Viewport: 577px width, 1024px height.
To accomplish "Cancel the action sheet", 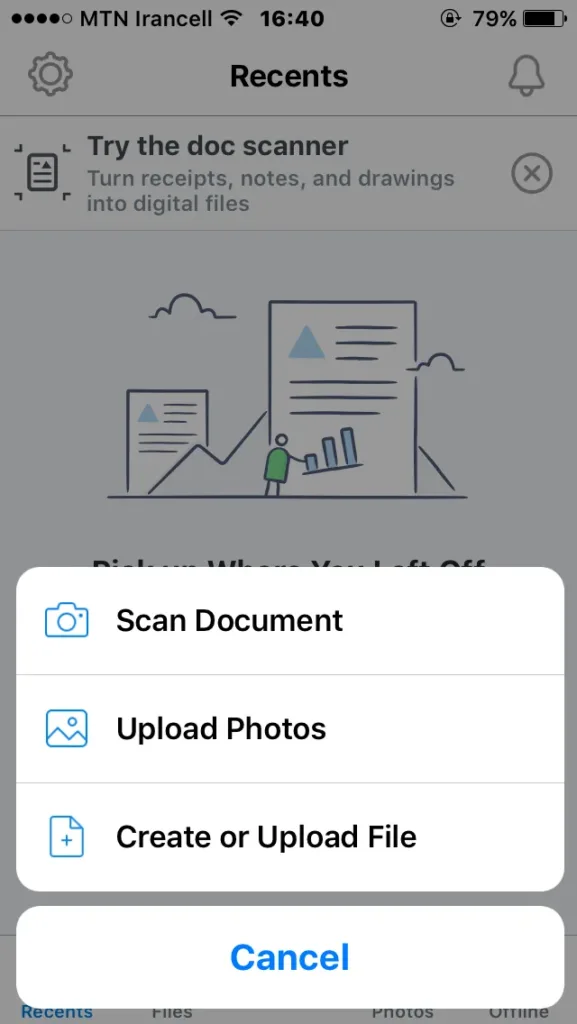I will pyautogui.click(x=290, y=957).
